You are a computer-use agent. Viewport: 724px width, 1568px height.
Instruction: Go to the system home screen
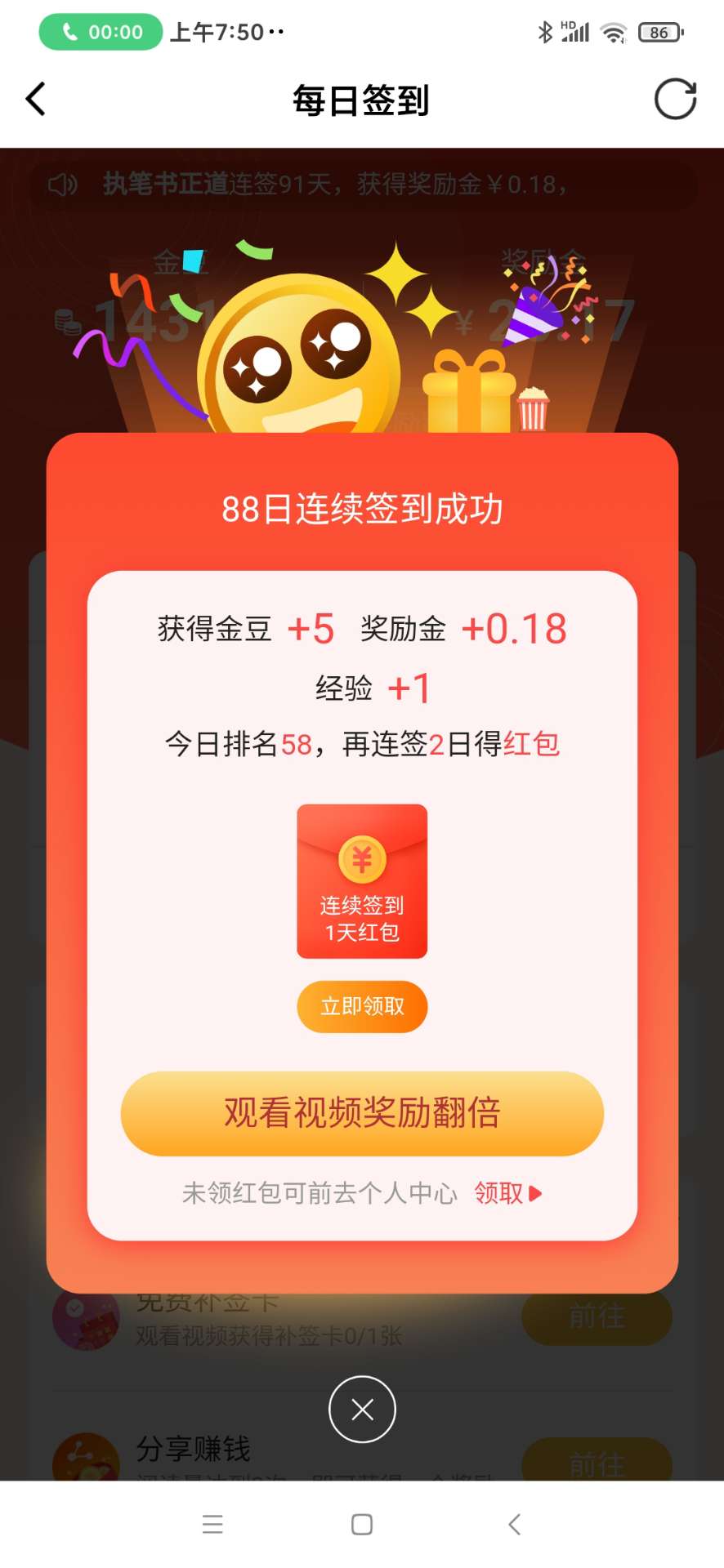362,1524
